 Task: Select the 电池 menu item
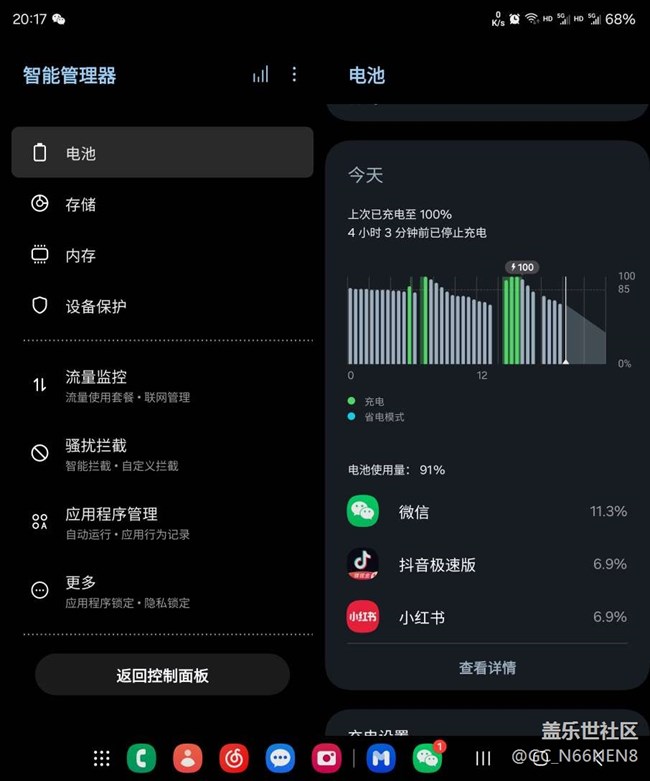(162, 153)
